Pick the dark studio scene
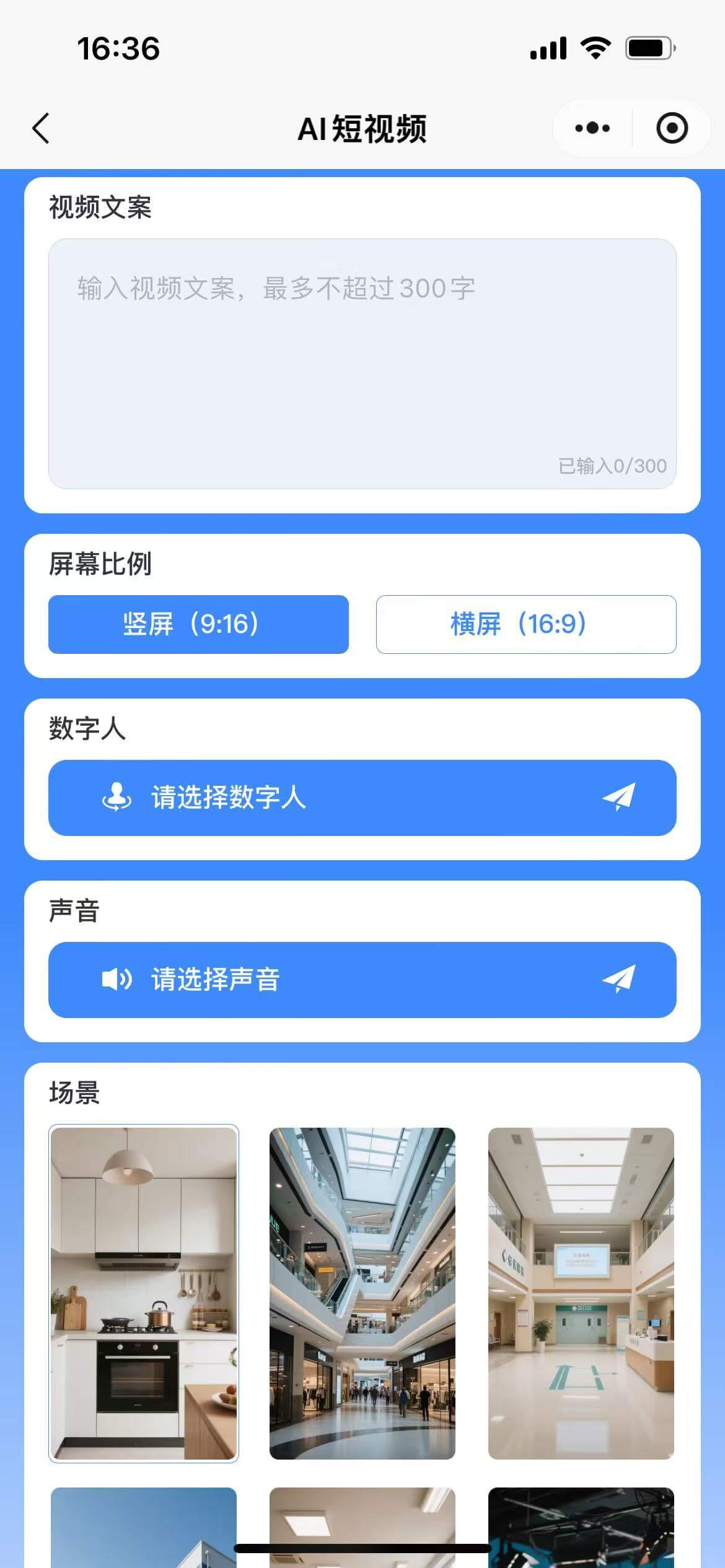This screenshot has width=725, height=1568. tap(581, 1525)
